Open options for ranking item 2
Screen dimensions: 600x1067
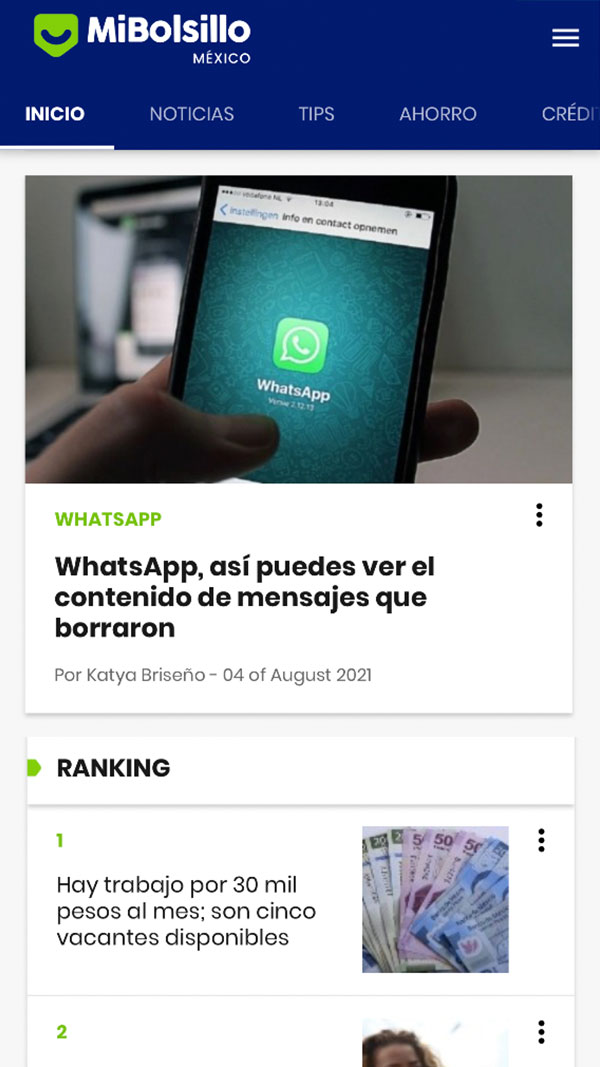click(541, 1032)
